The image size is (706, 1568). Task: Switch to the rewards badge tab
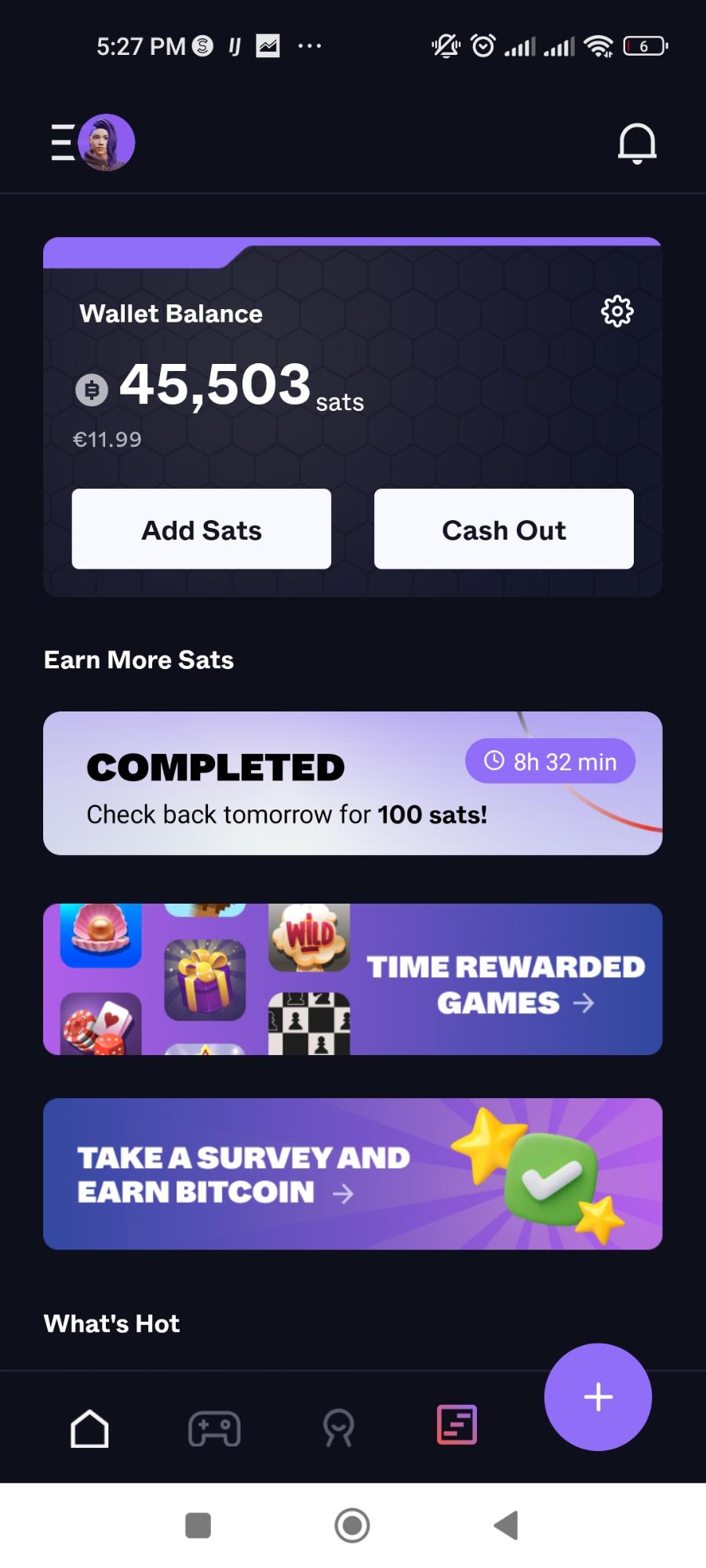tap(339, 1428)
